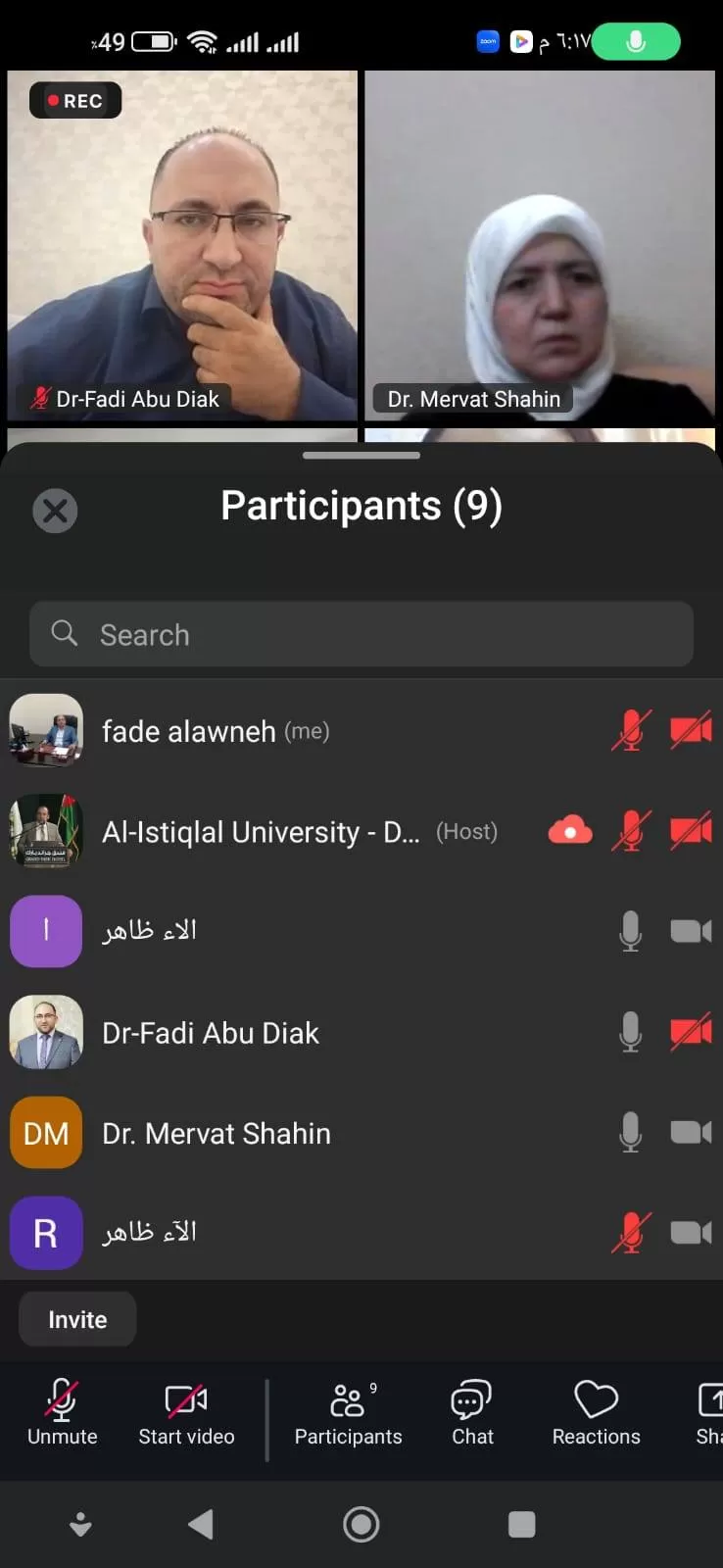The height and width of the screenshot is (1568, 723).
Task: Tap Dr. Mervat Shahin's video tile
Action: click(x=540, y=245)
